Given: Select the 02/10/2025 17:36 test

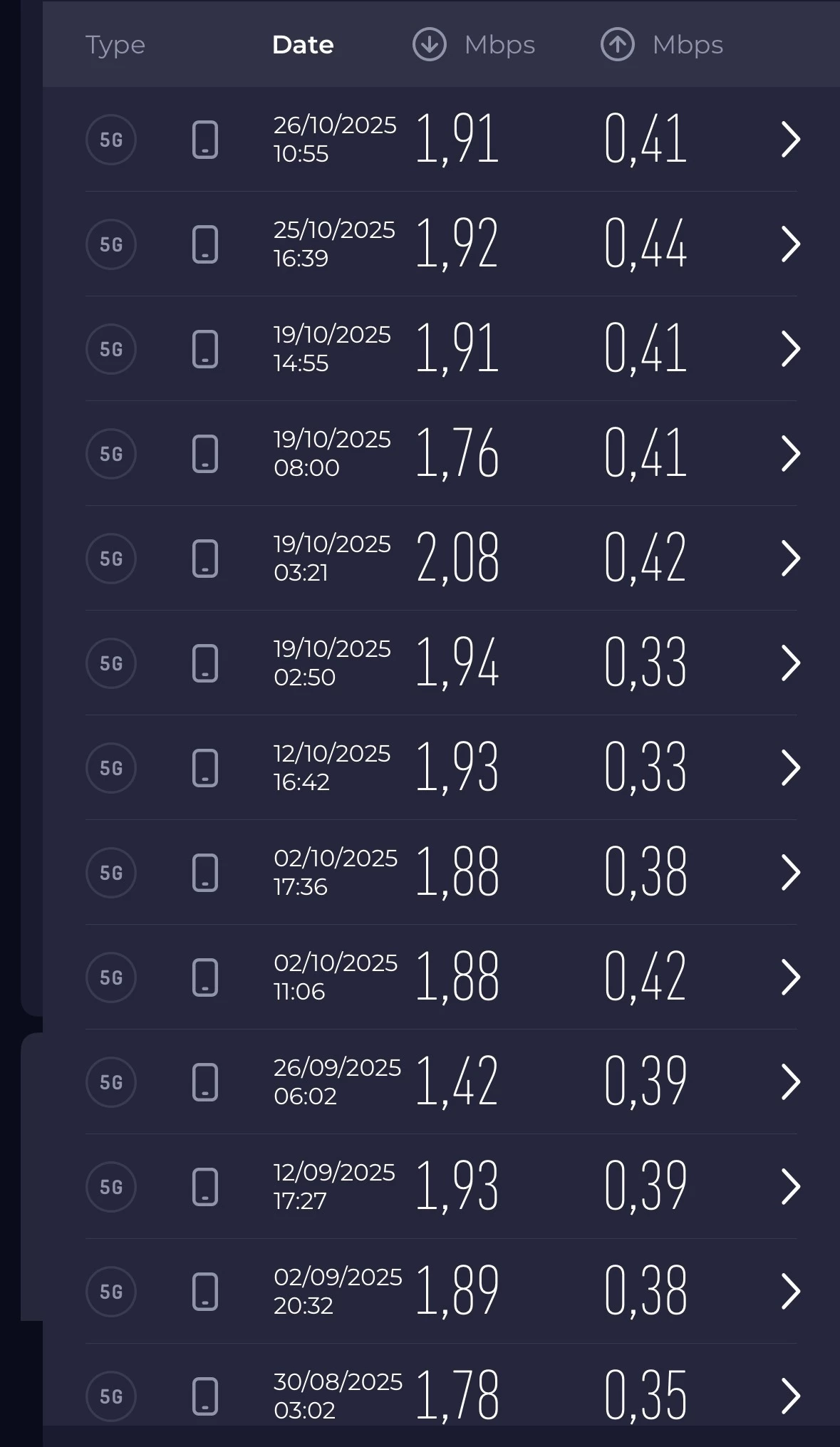Looking at the screenshot, I should tap(790, 873).
